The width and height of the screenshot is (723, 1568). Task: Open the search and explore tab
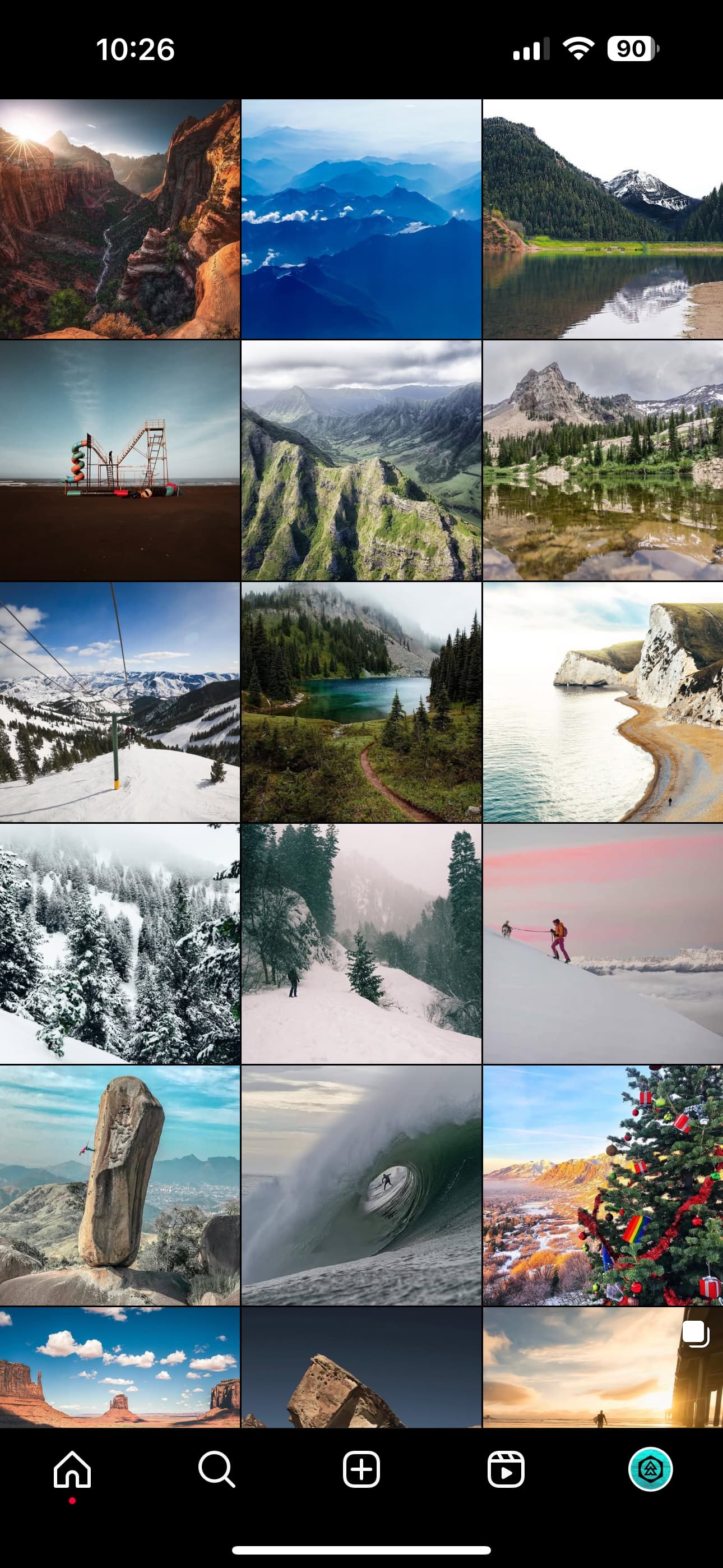click(217, 1469)
